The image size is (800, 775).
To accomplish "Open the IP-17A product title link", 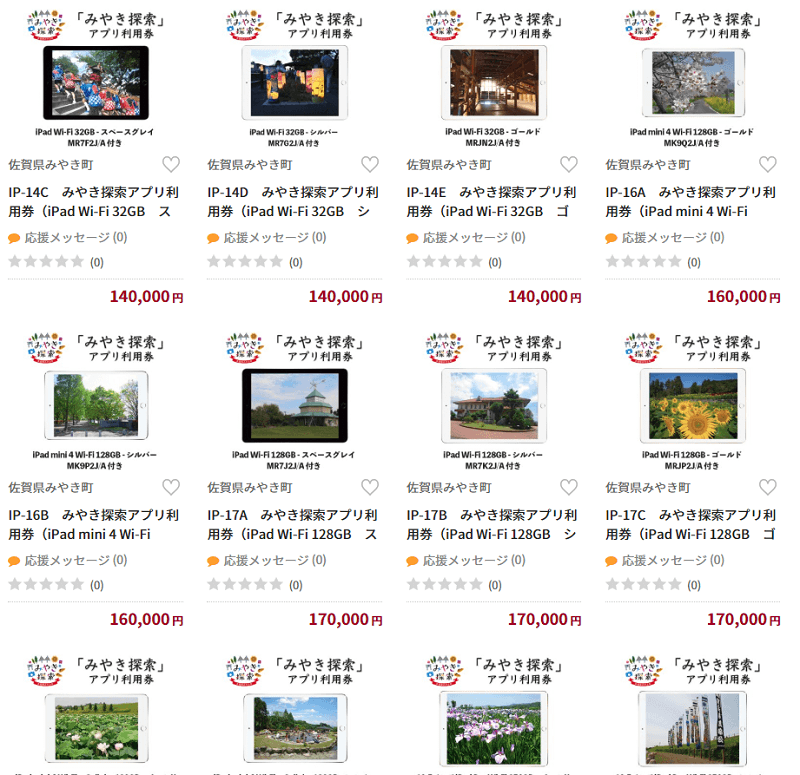I will click(293, 525).
